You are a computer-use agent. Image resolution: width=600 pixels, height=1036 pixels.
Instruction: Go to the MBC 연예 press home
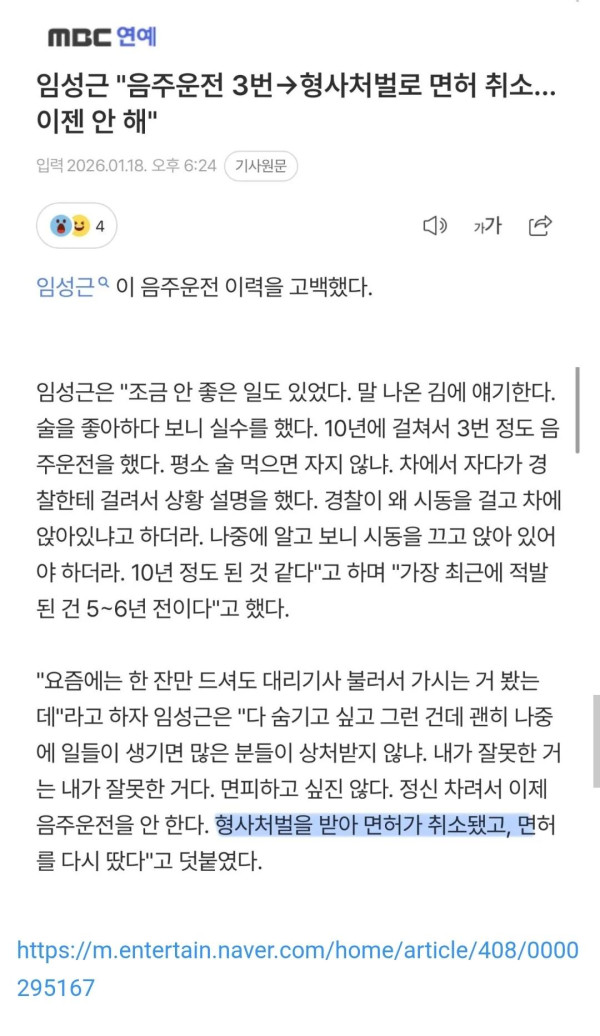click(x=101, y=38)
